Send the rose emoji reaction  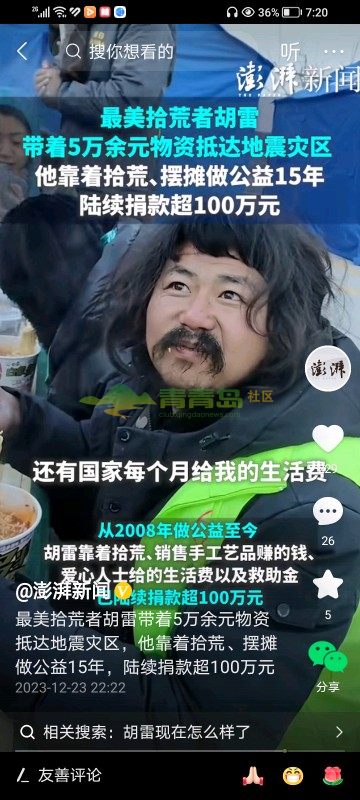(333, 776)
